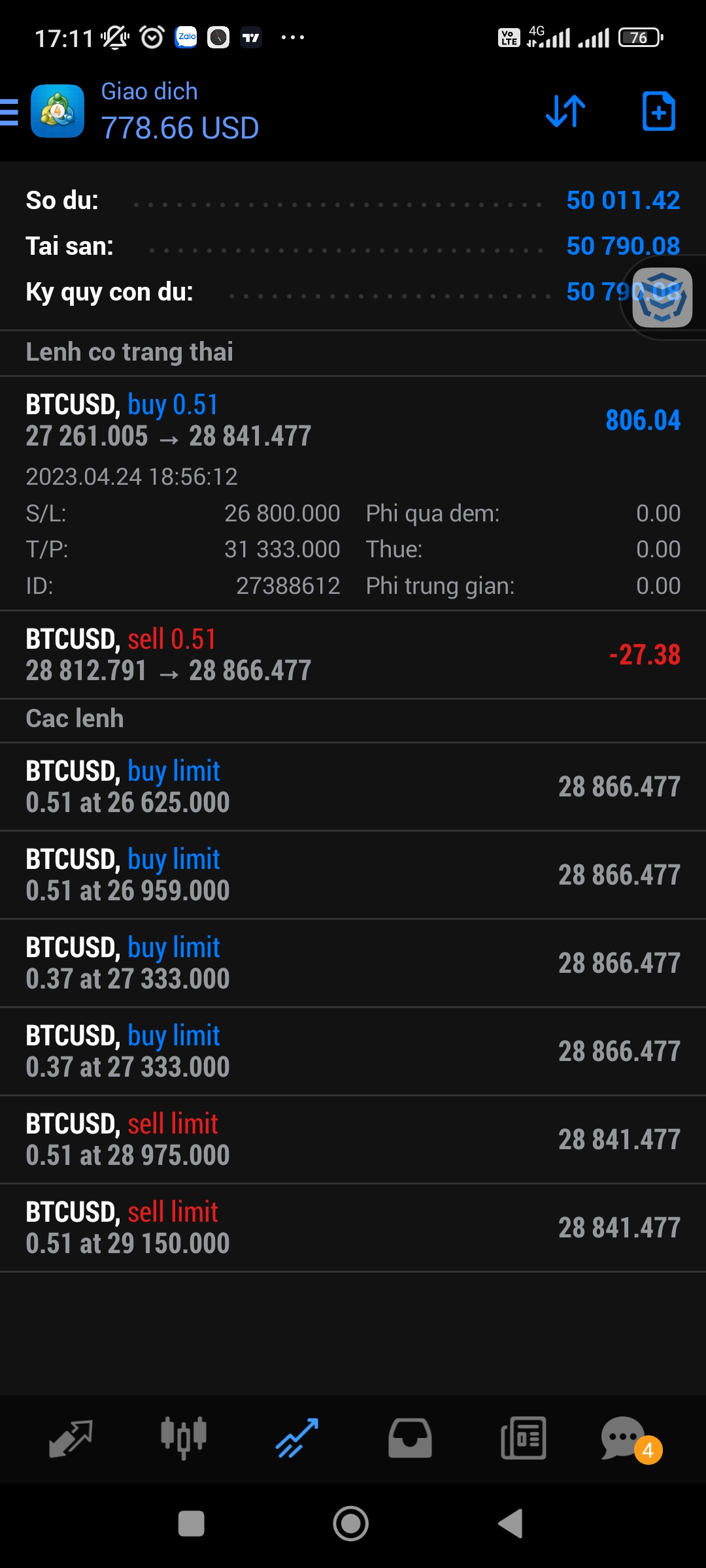Image resolution: width=706 pixels, height=1568 pixels.
Task: Go to the home screen
Action: click(351, 1524)
